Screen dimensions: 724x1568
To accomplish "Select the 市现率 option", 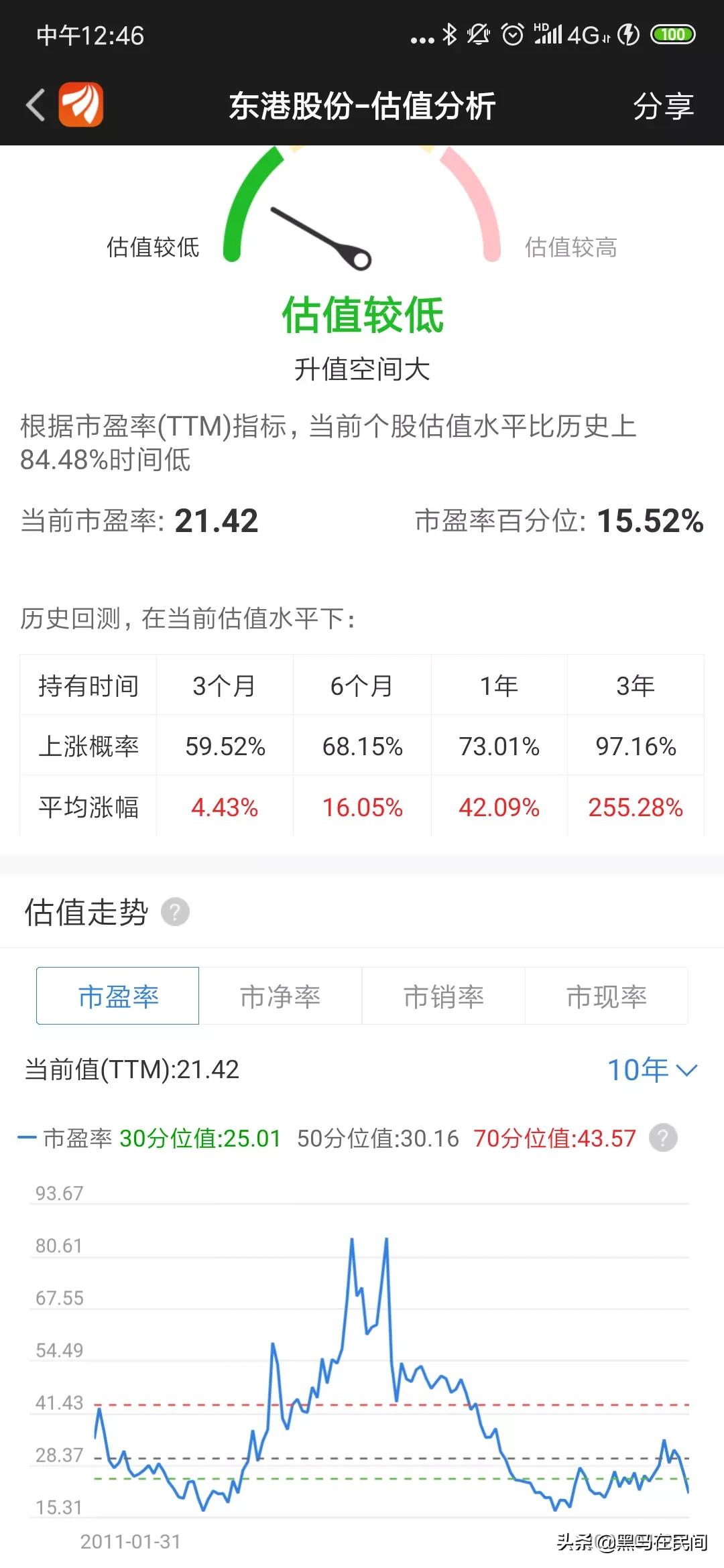I will pyautogui.click(x=609, y=996).
